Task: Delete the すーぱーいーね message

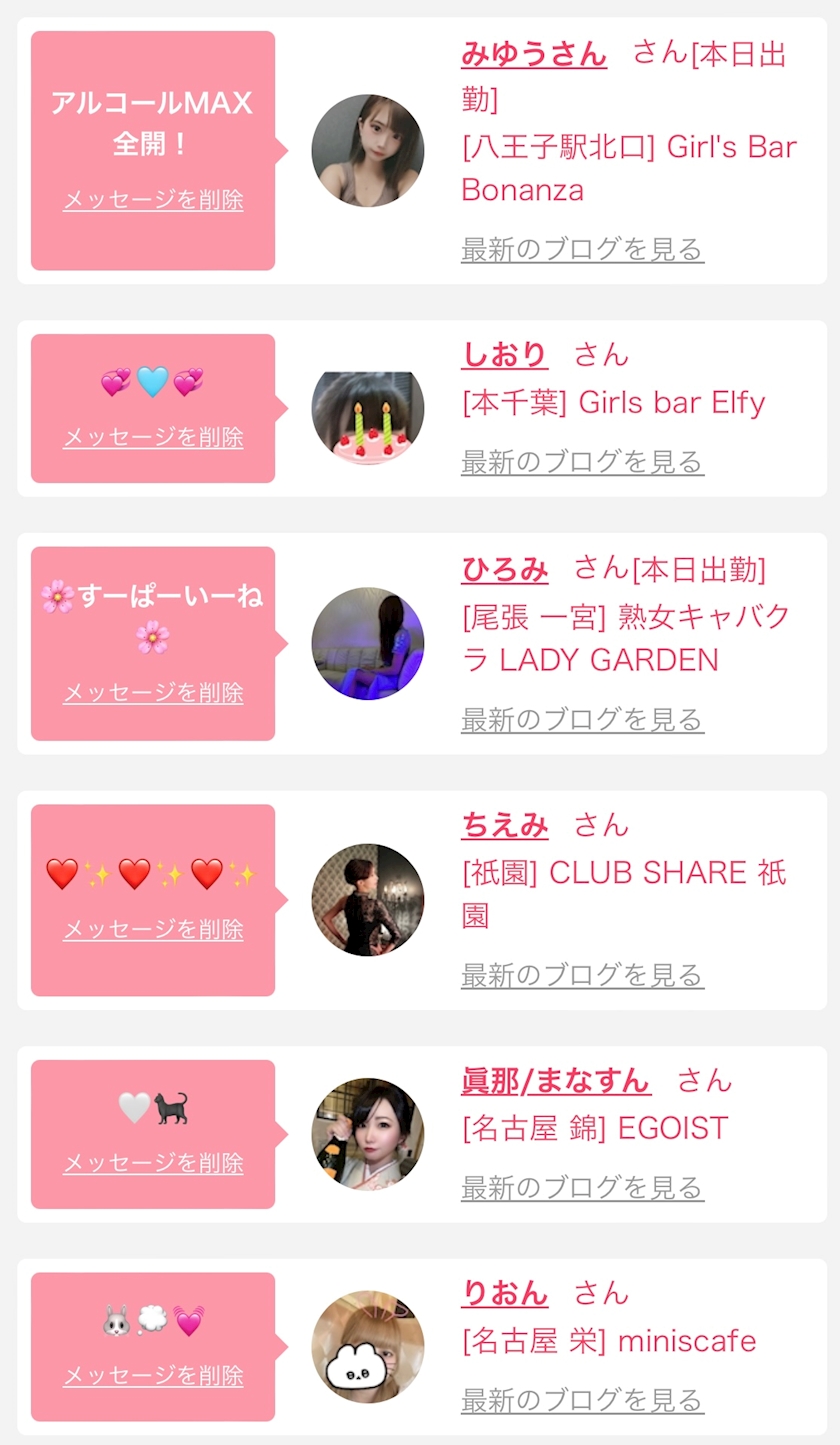Action: point(153,692)
